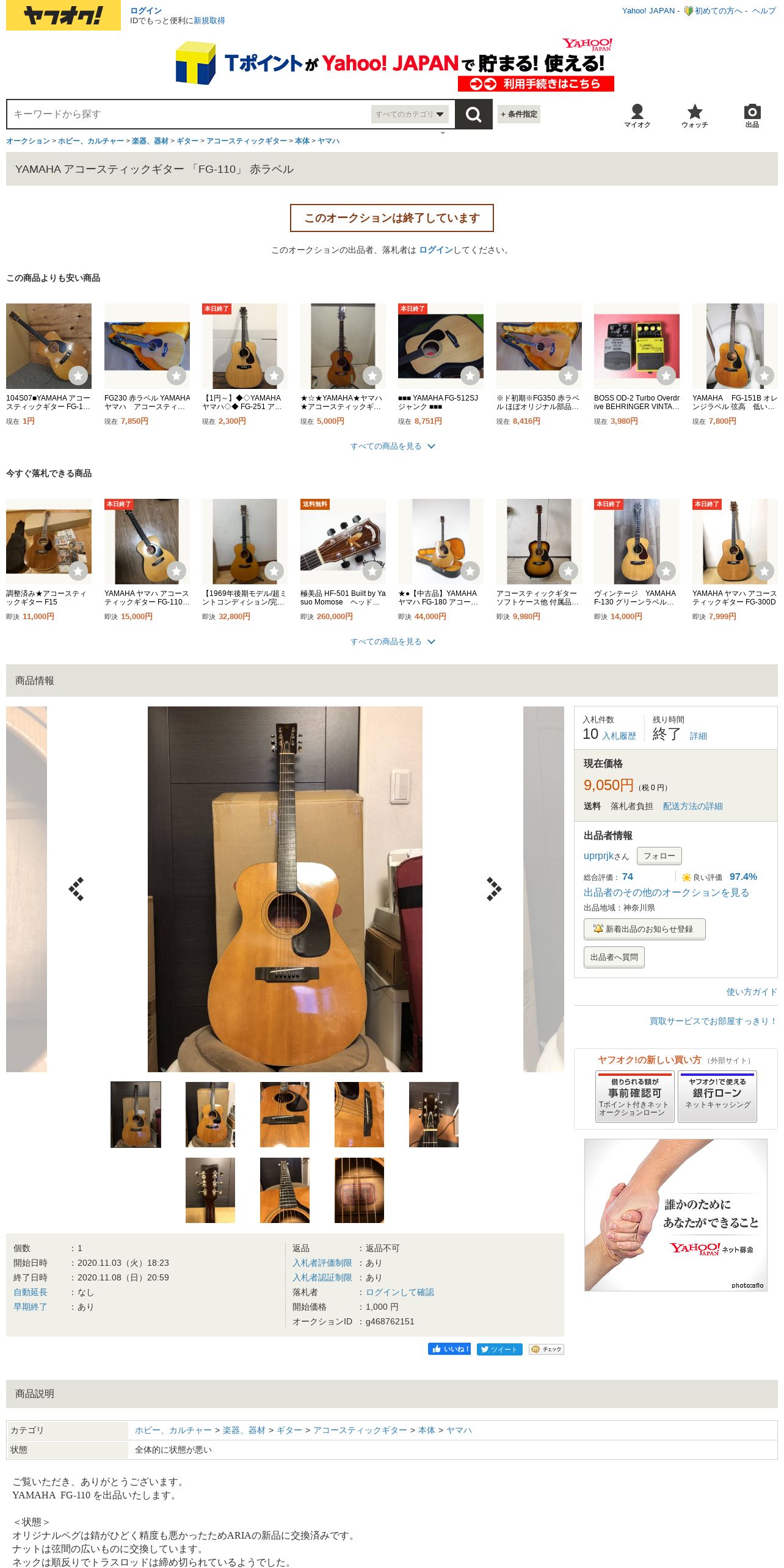
Task: Ask the seller via 出品者へ質問
Action: click(x=614, y=957)
